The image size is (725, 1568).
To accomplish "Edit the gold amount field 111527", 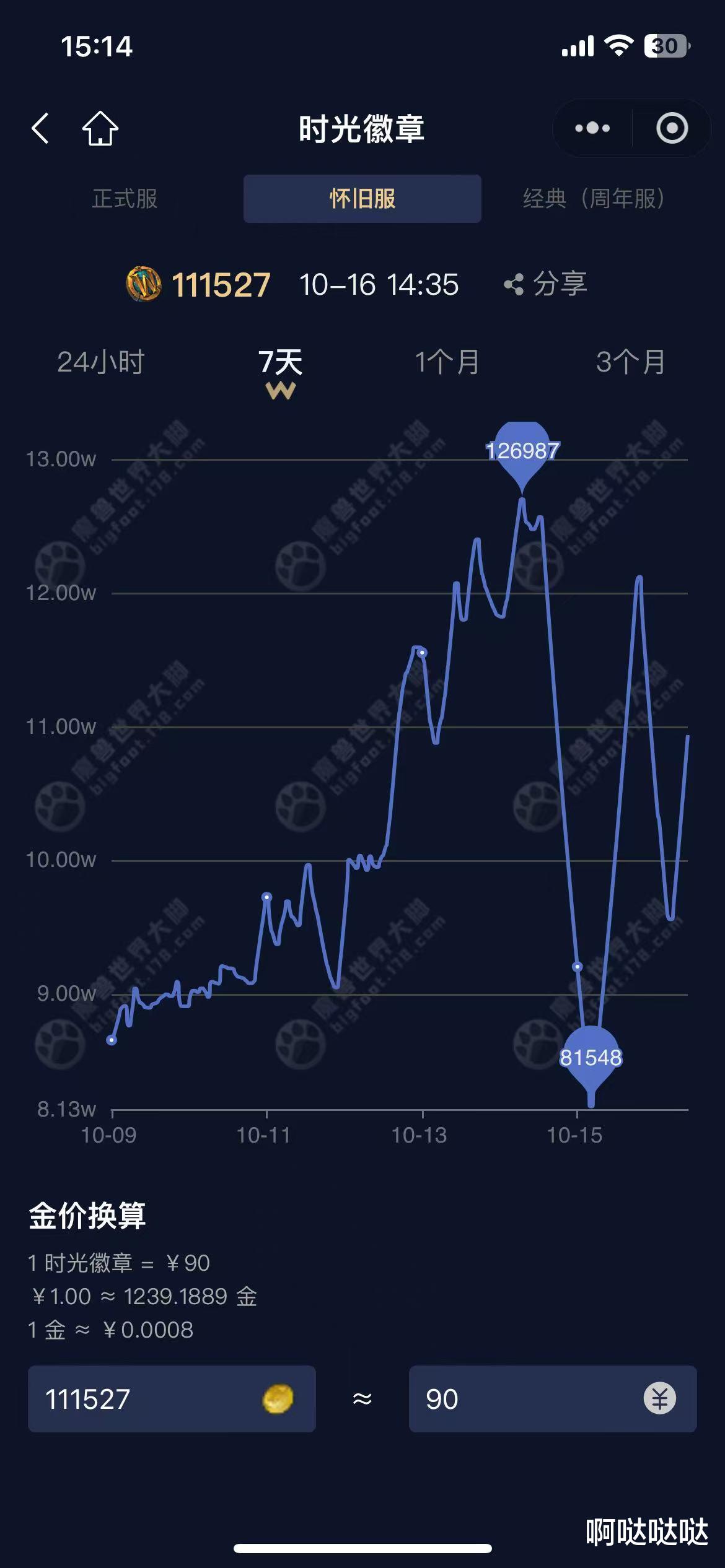I will (x=149, y=1399).
